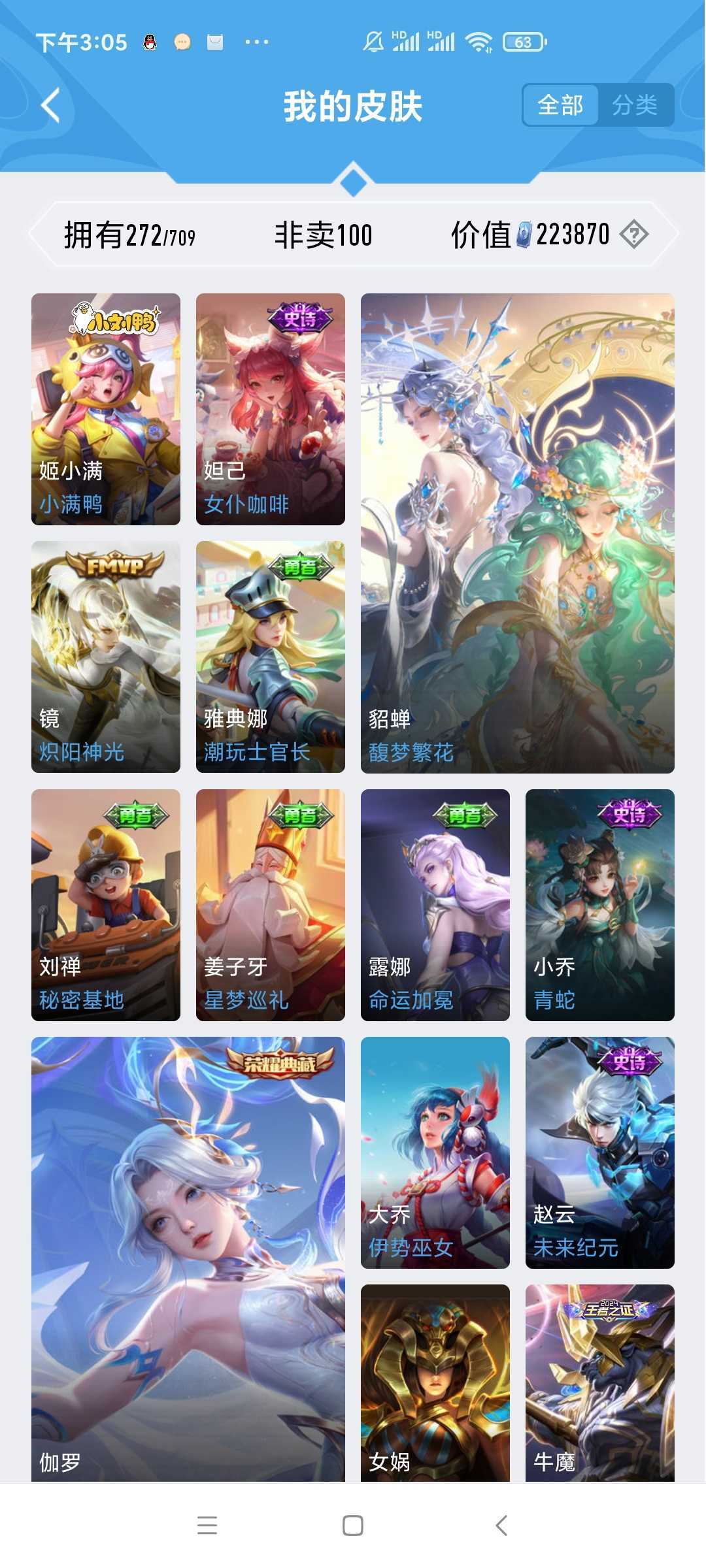Open the 牛魔 skin card

600,1383
